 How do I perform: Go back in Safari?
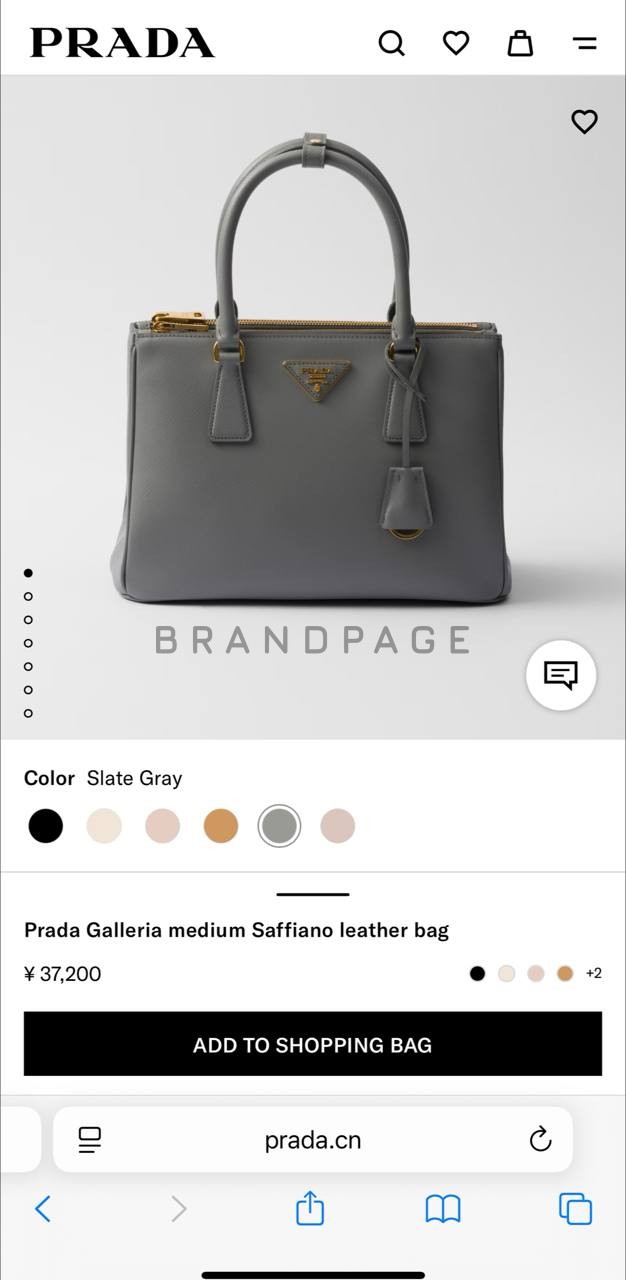[x=43, y=1209]
